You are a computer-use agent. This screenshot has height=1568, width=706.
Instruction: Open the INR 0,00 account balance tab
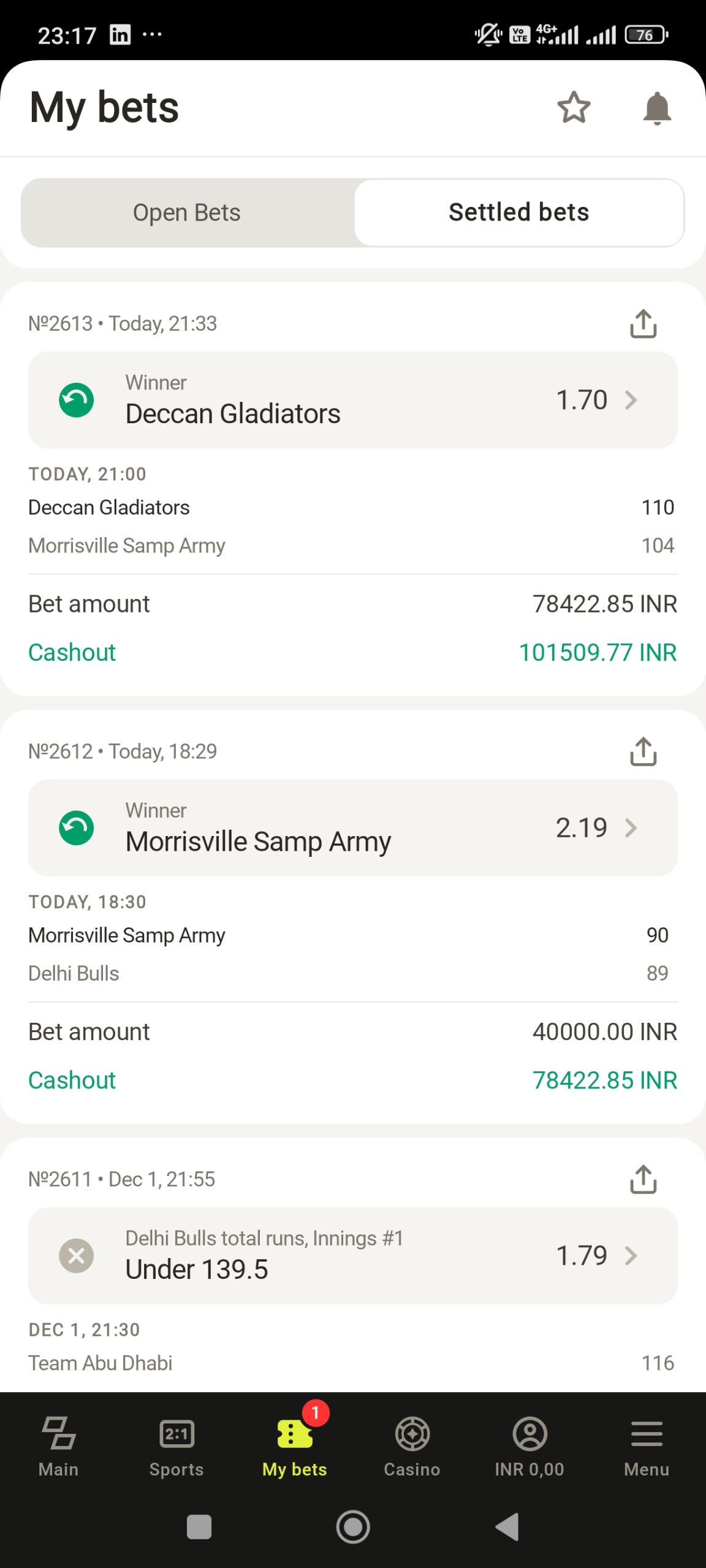click(x=529, y=1445)
